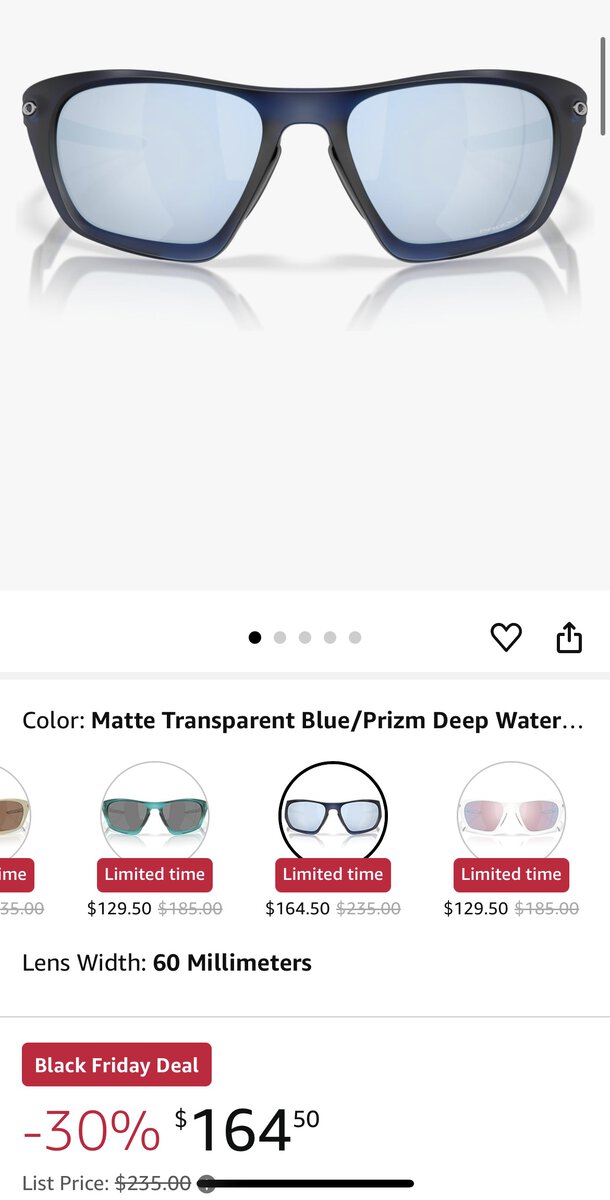Tap the image carousel page dots
The height and width of the screenshot is (1200, 610).
[305, 637]
